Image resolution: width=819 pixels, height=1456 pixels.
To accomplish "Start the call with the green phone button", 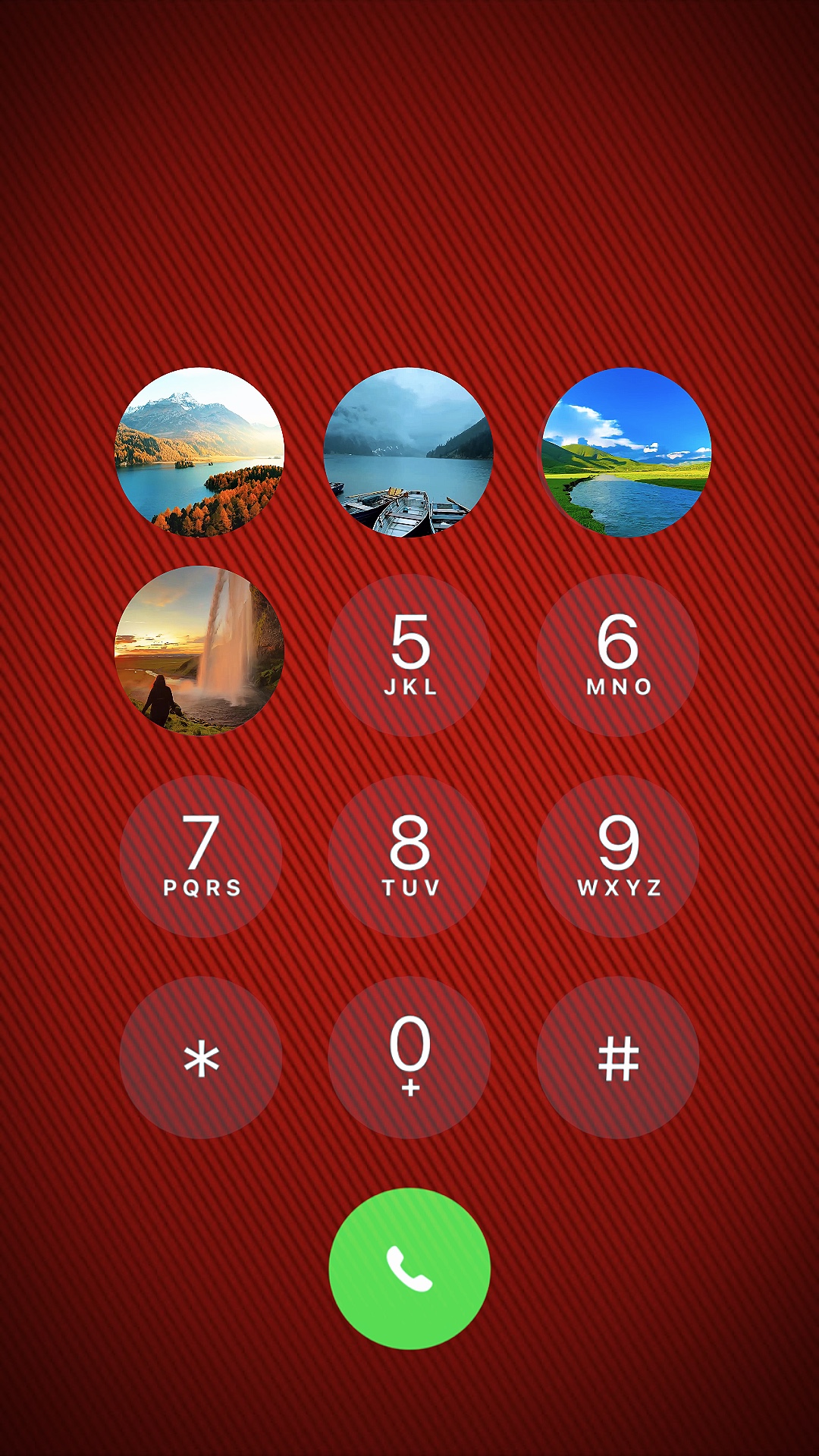I will (x=409, y=1269).
